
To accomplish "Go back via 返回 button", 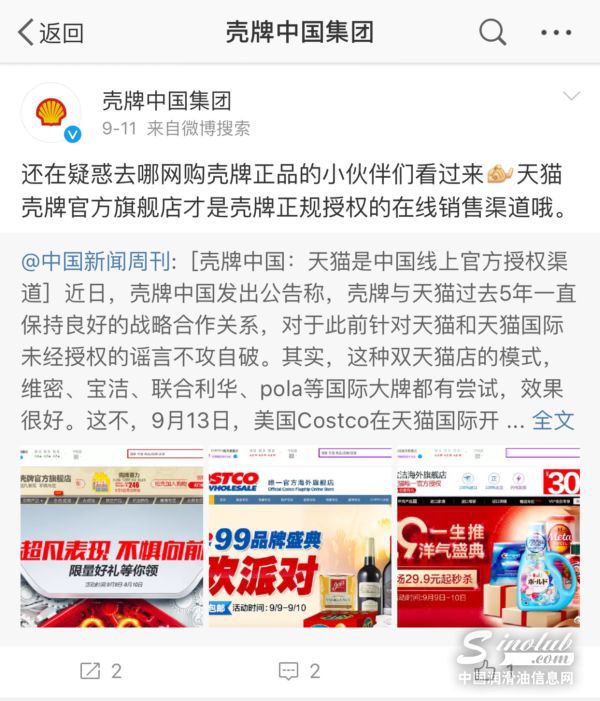I will (50, 32).
